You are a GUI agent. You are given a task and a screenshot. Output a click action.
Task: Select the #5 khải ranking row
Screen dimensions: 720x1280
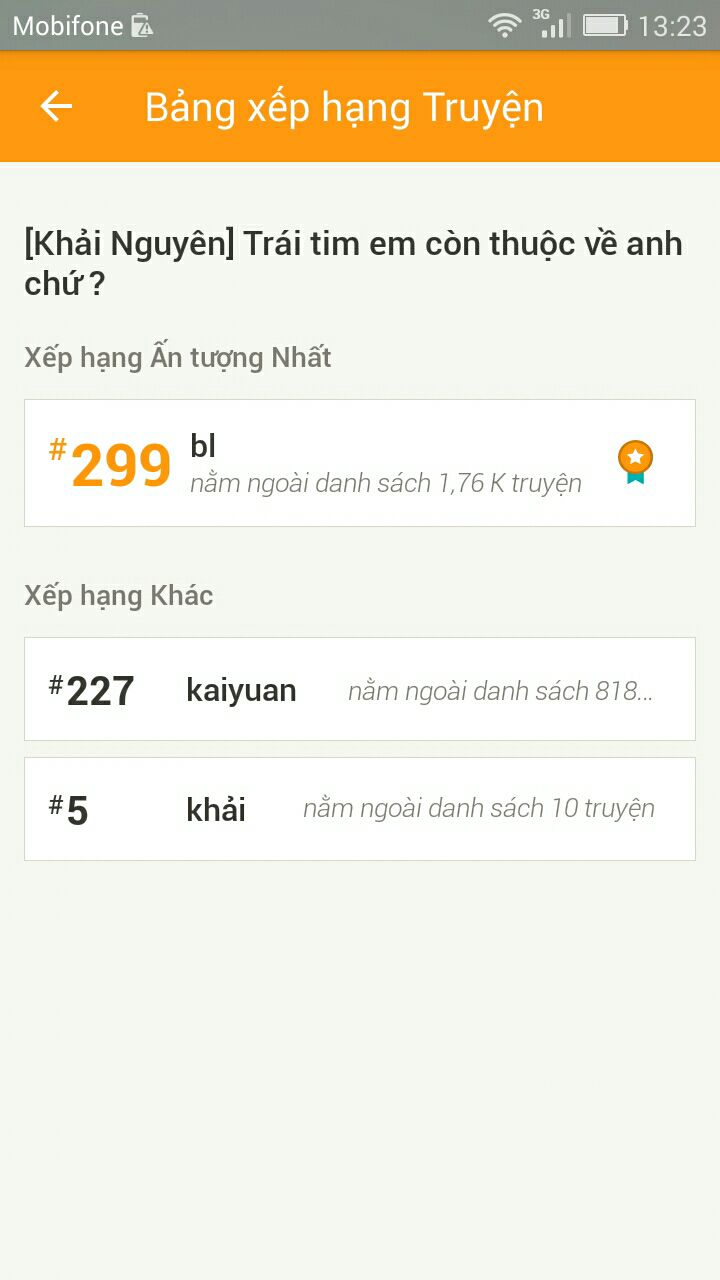(x=360, y=809)
